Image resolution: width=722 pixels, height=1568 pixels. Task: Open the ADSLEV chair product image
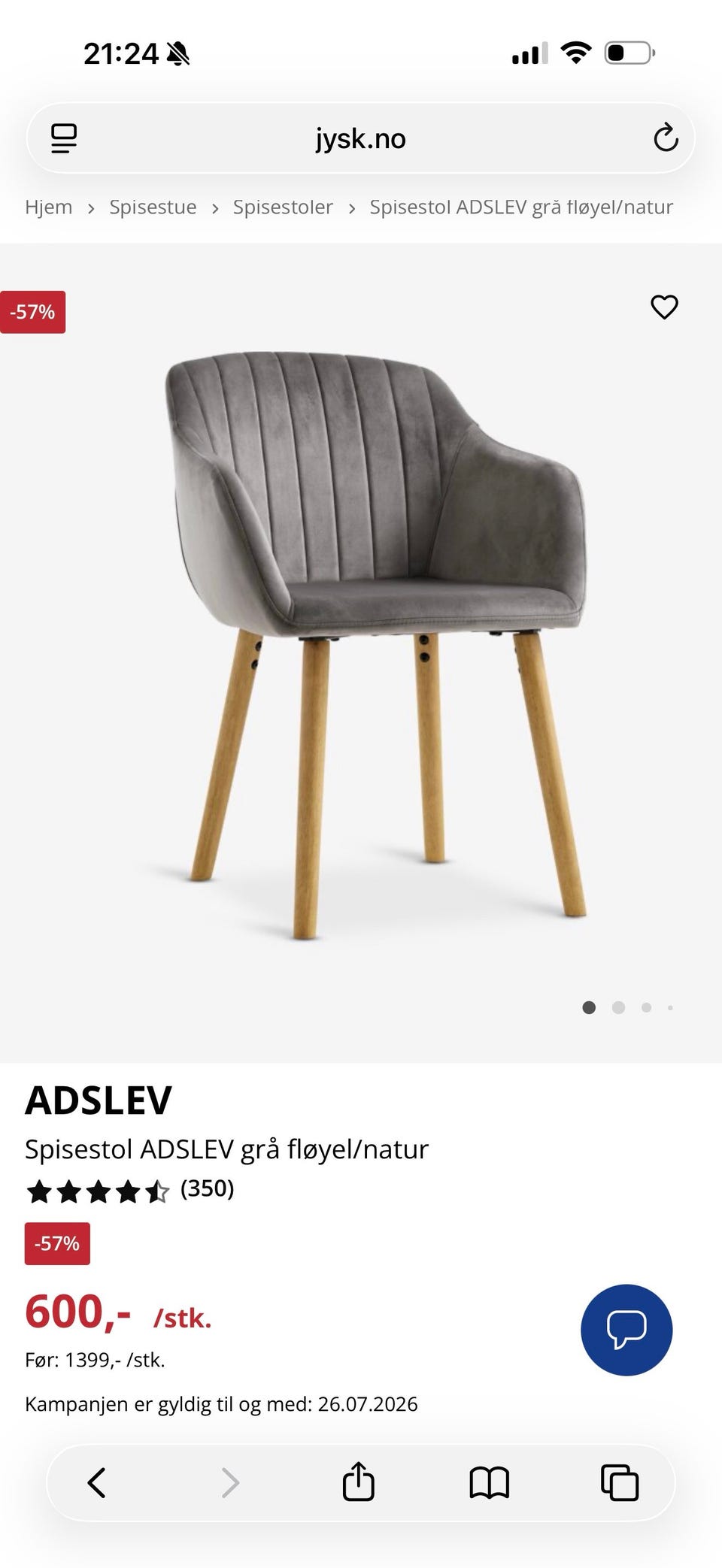(375, 645)
